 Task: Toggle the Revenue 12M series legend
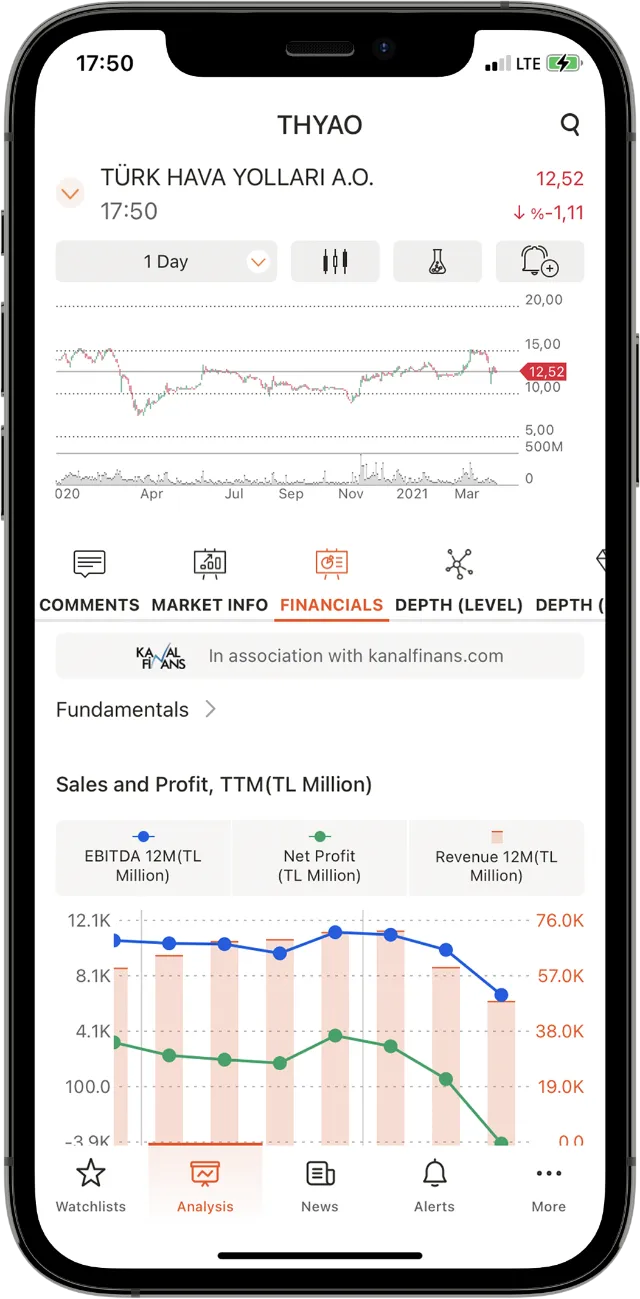pos(496,857)
